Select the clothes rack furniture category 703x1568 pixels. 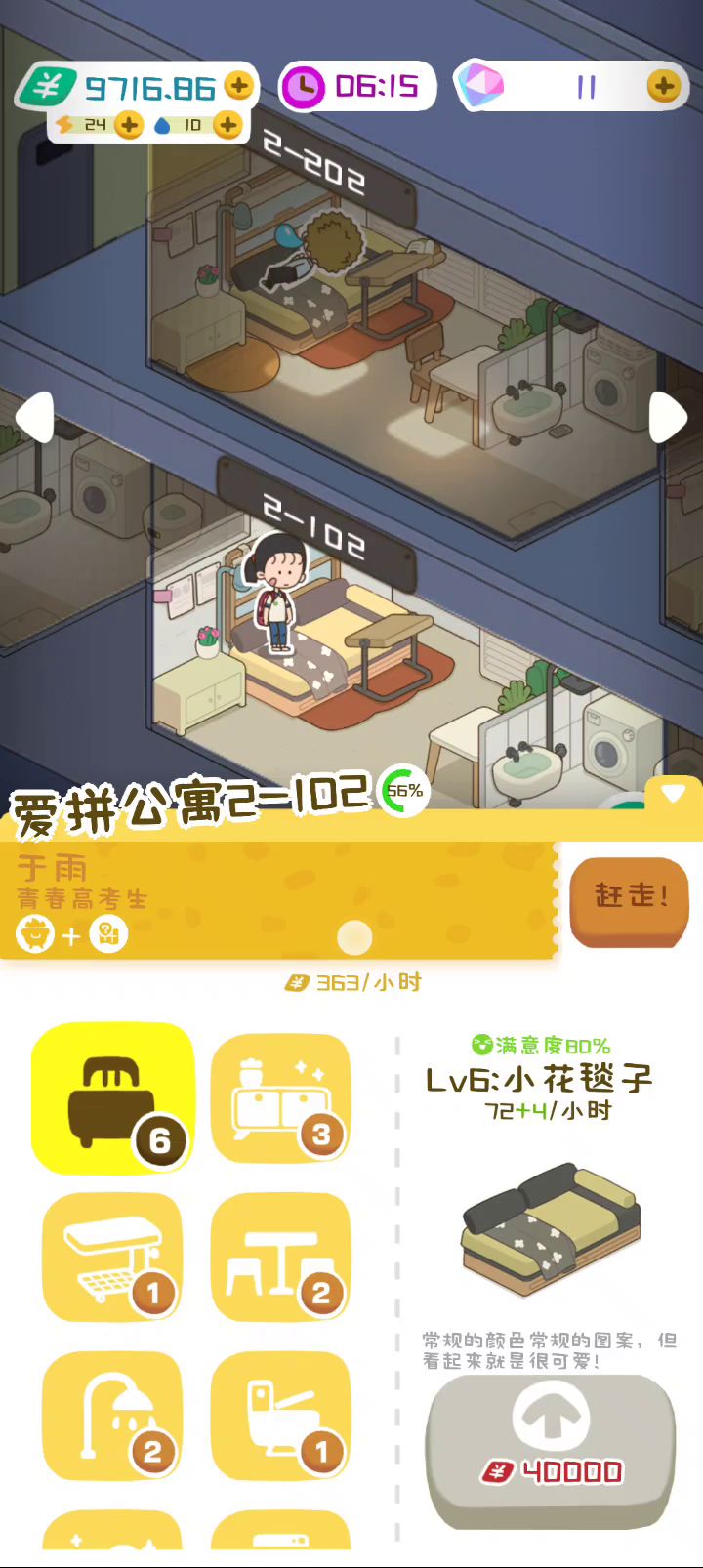112,1258
